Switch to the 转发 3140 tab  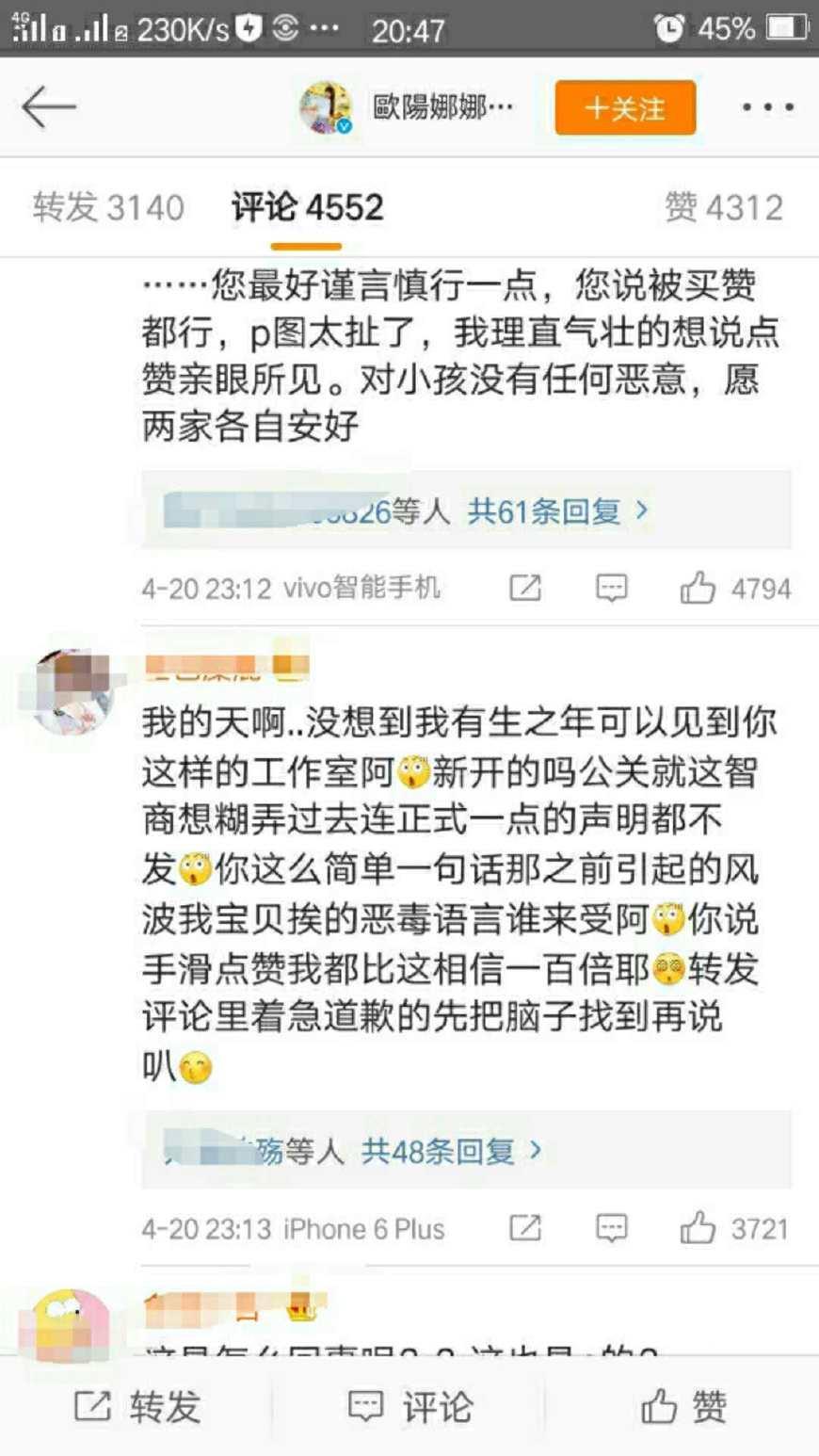click(x=108, y=207)
